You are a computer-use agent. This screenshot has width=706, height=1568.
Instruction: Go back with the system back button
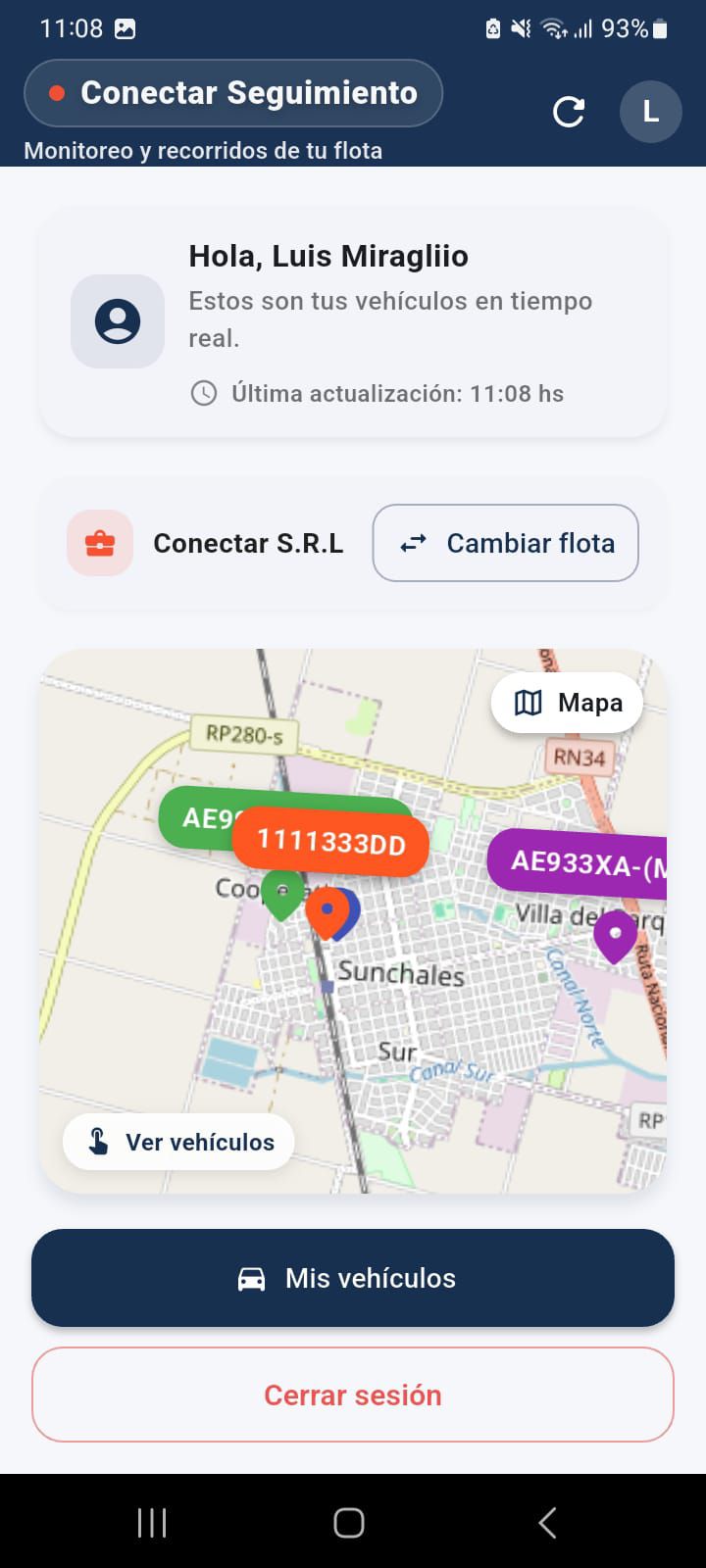click(548, 1523)
